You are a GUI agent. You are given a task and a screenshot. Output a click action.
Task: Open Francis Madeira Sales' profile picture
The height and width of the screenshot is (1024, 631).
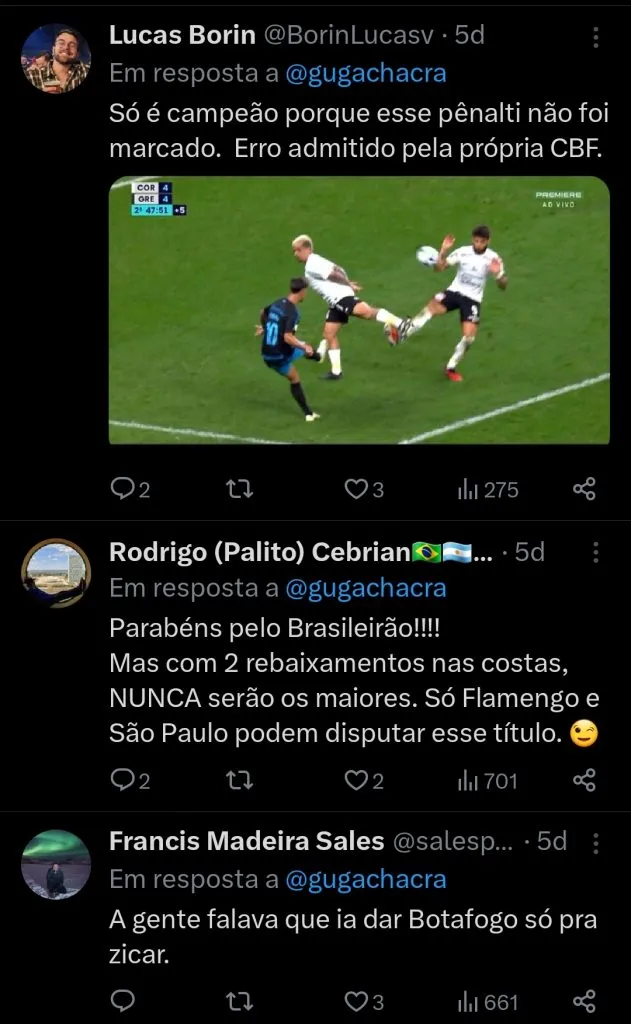56,864
